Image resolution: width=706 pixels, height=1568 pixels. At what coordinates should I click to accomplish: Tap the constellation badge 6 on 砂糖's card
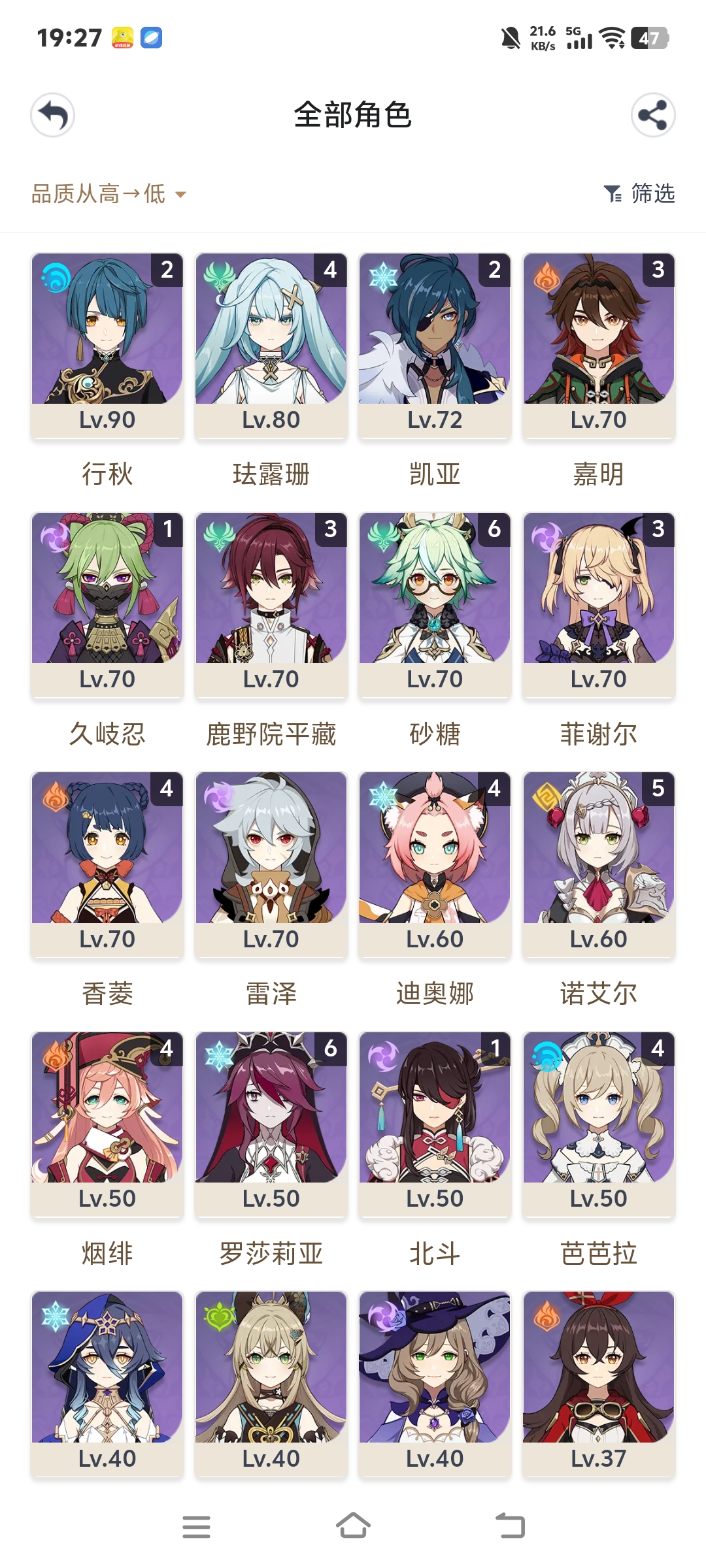click(x=494, y=528)
